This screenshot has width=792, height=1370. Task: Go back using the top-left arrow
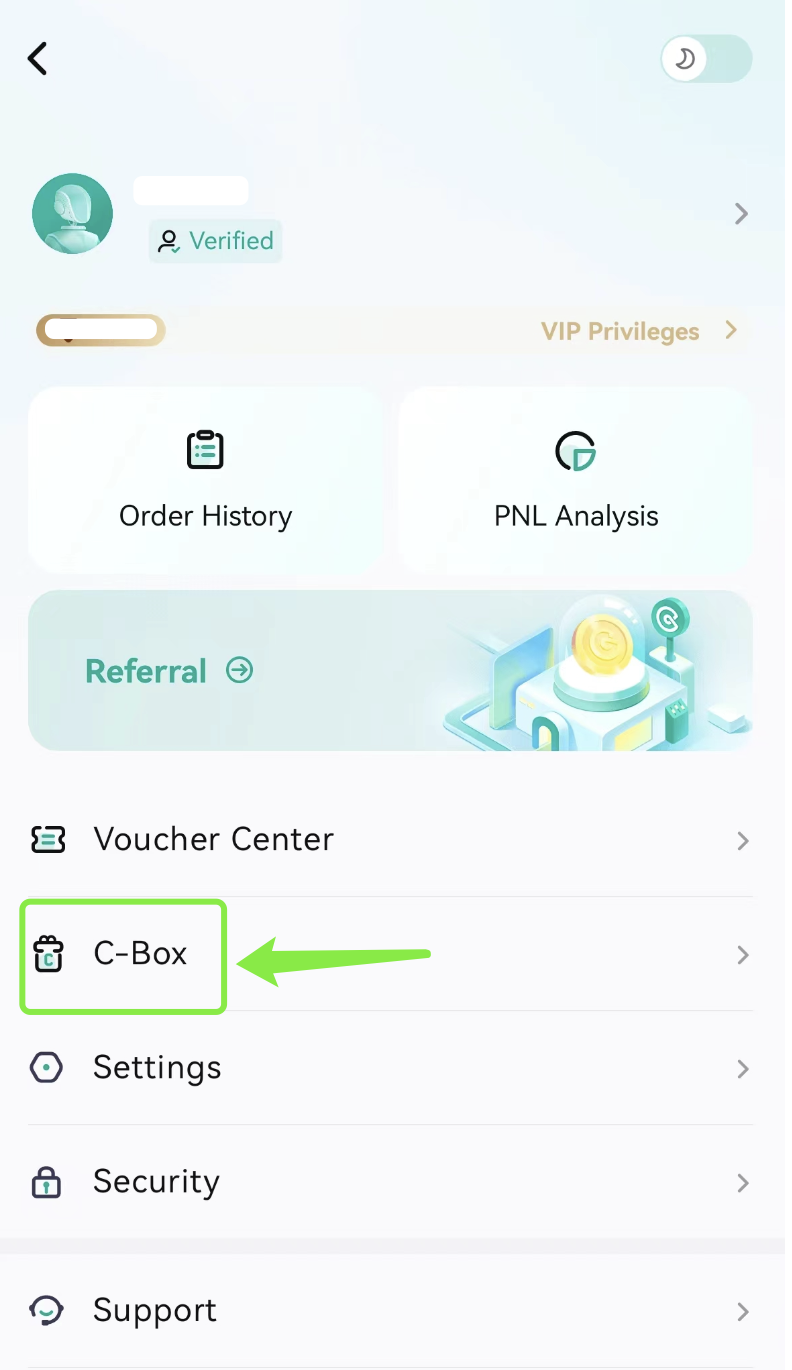coord(38,59)
